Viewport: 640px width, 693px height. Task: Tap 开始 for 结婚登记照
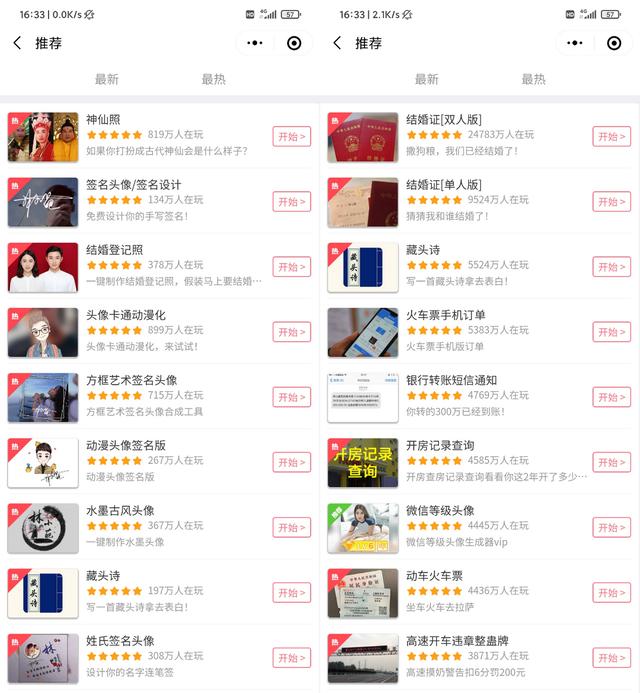pyautogui.click(x=291, y=267)
